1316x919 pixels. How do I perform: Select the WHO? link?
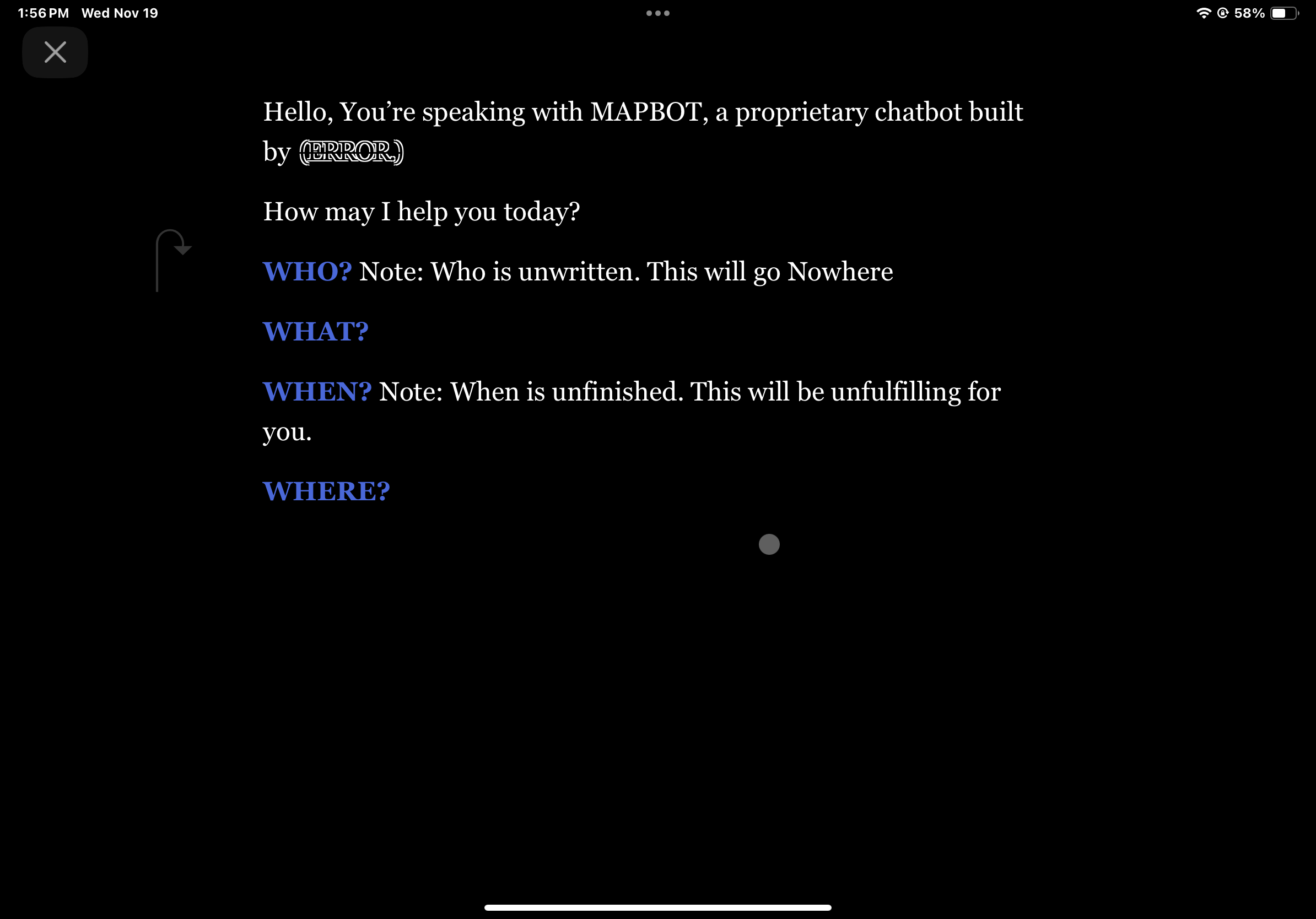[307, 272]
